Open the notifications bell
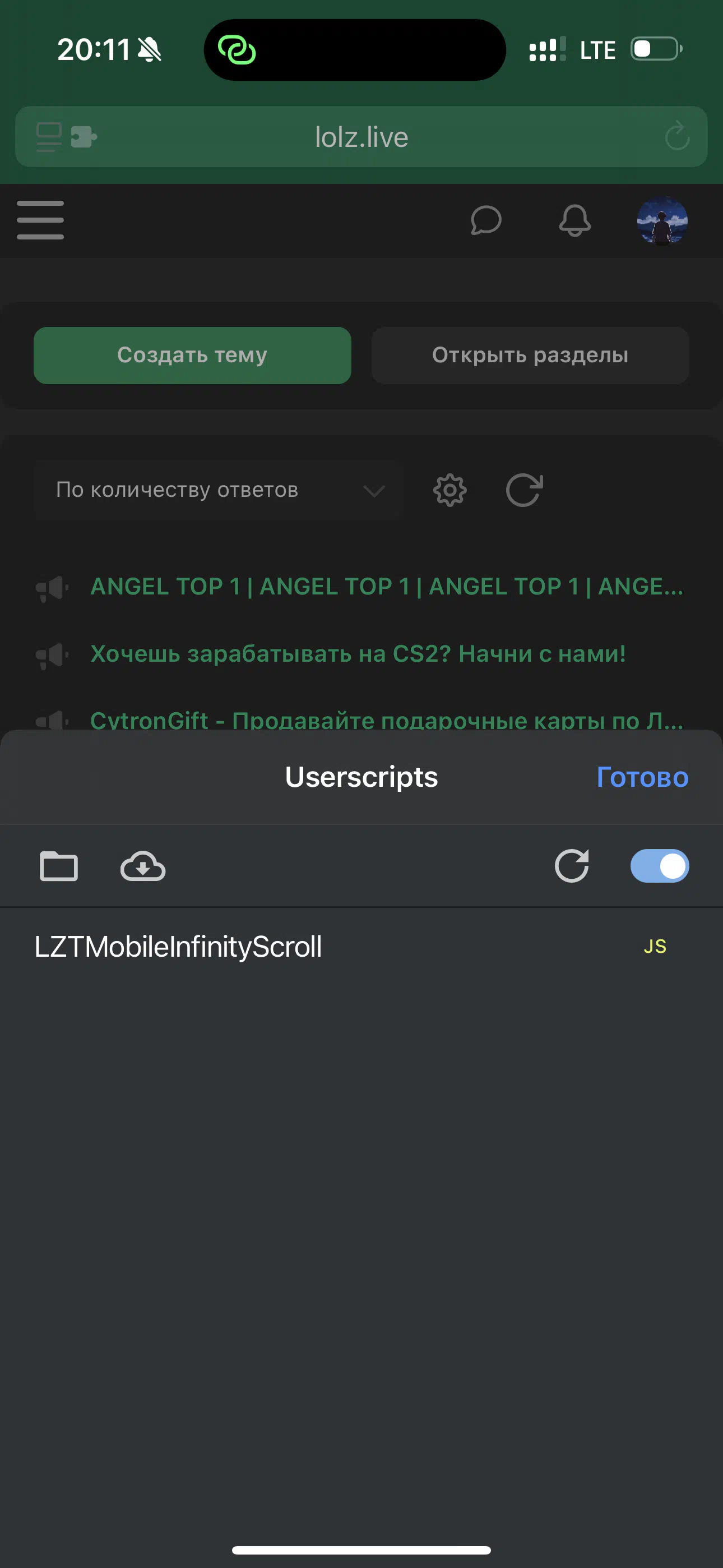The width and height of the screenshot is (723, 1568). (x=574, y=220)
